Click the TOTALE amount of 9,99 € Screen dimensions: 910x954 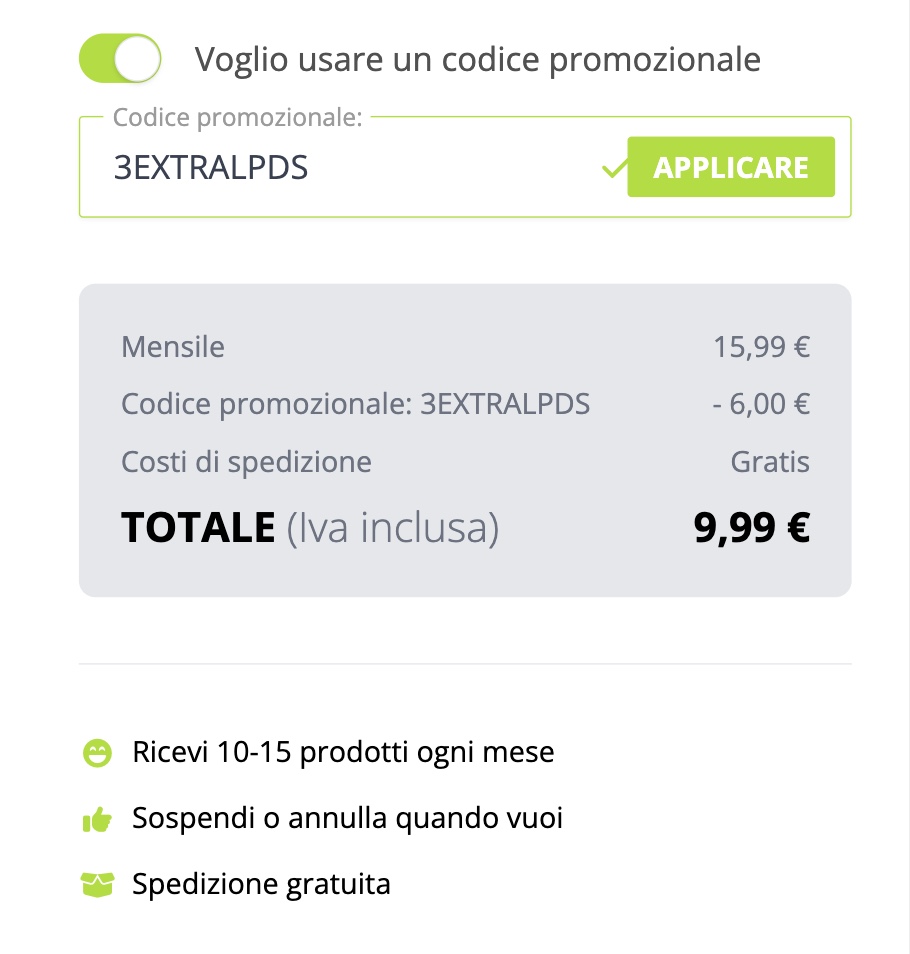pos(752,525)
